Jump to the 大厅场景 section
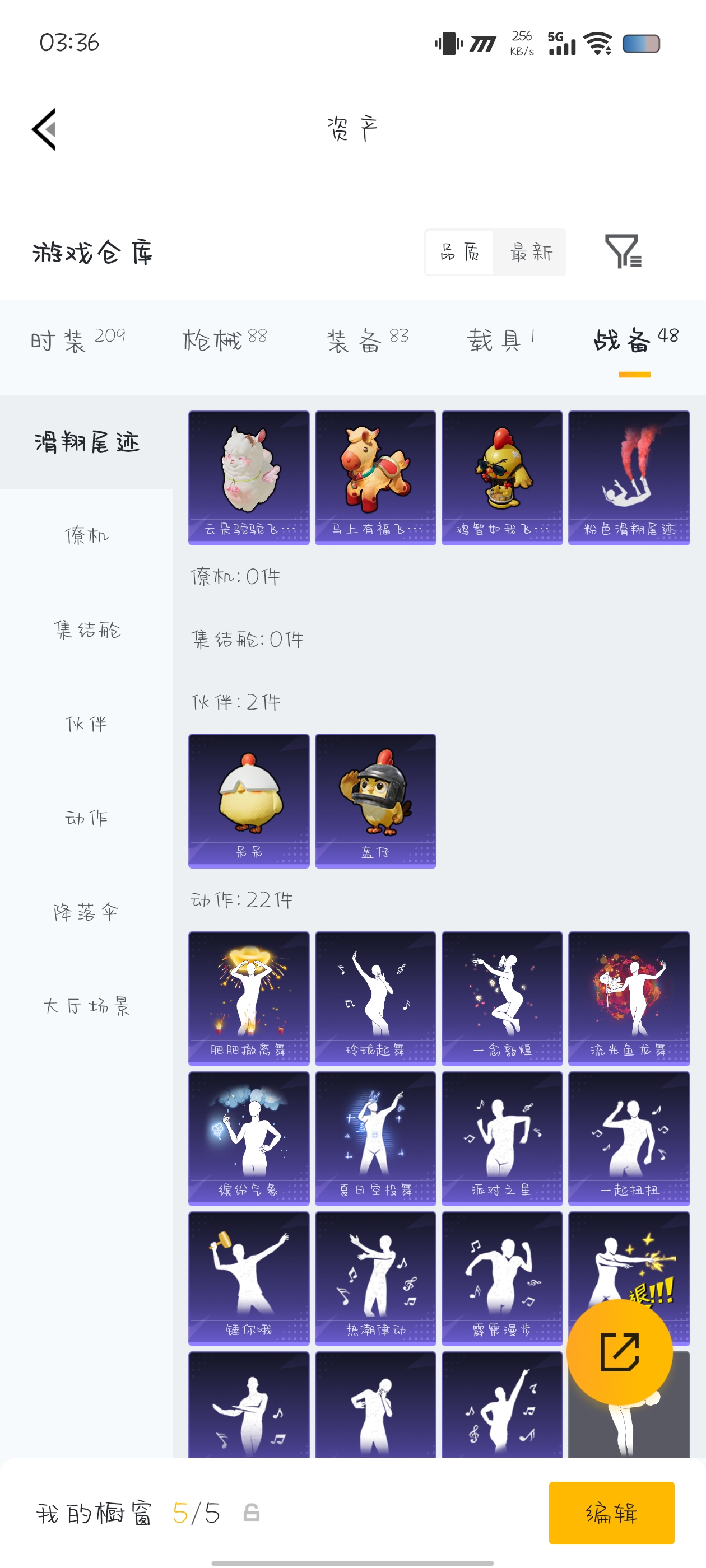 pos(86,1006)
